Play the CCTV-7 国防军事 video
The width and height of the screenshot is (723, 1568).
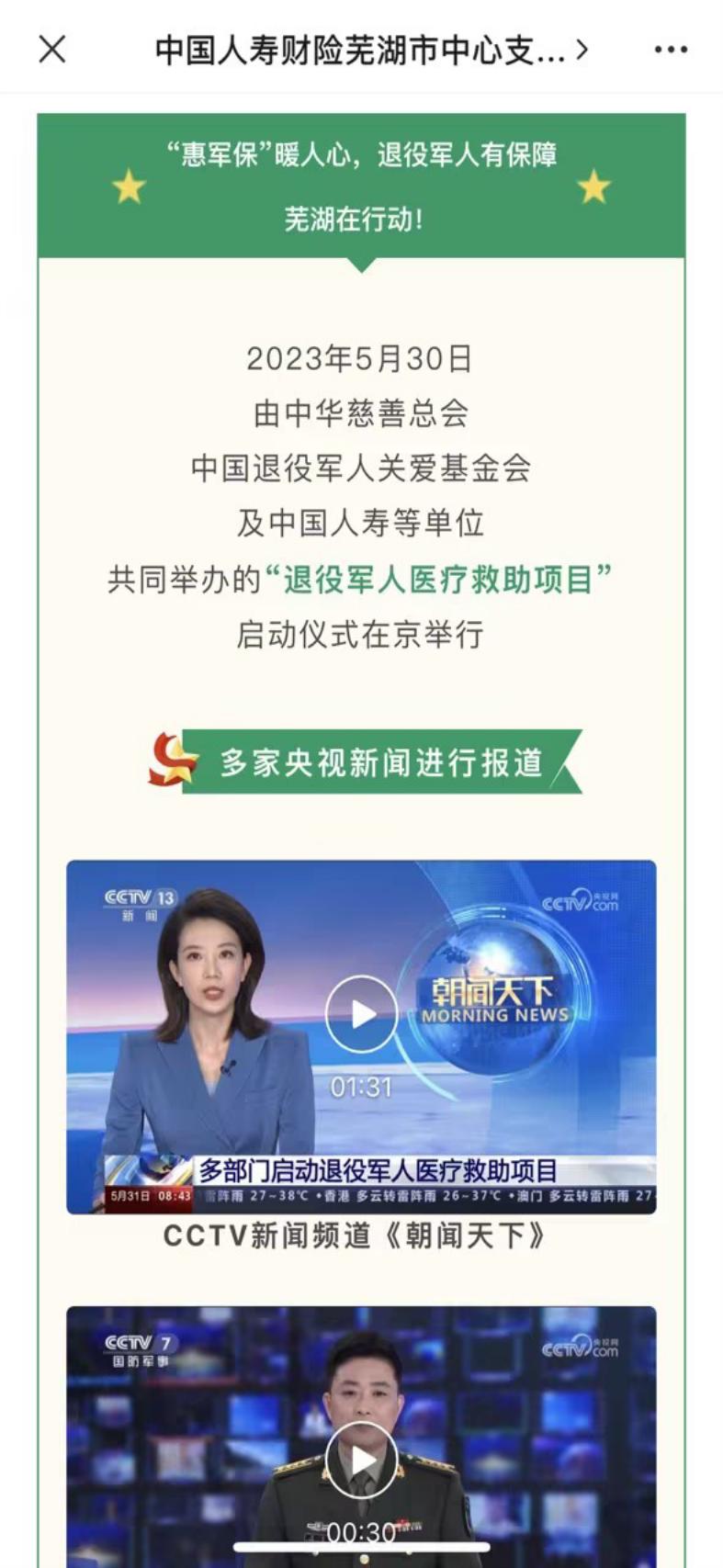click(361, 1460)
